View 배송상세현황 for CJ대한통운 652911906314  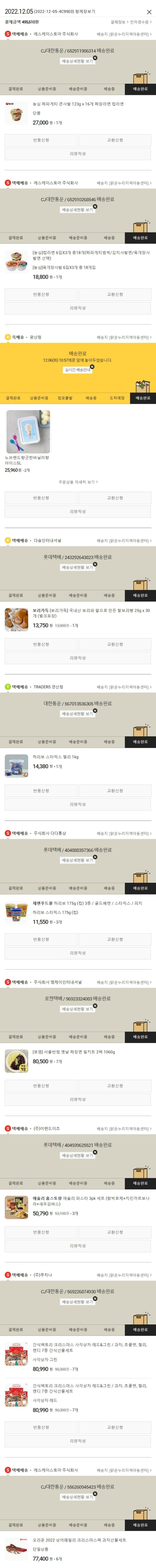tap(78, 61)
